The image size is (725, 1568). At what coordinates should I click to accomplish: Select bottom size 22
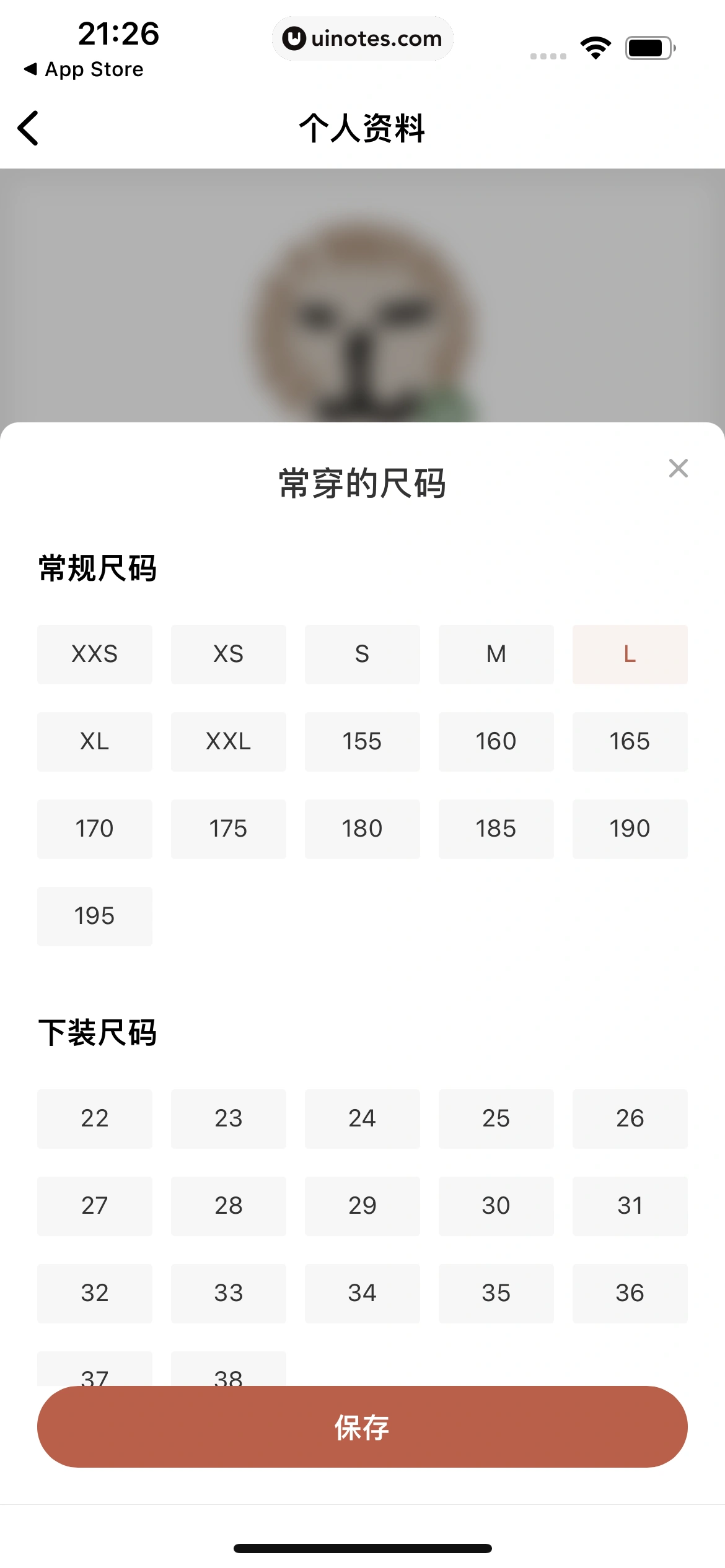point(94,1118)
